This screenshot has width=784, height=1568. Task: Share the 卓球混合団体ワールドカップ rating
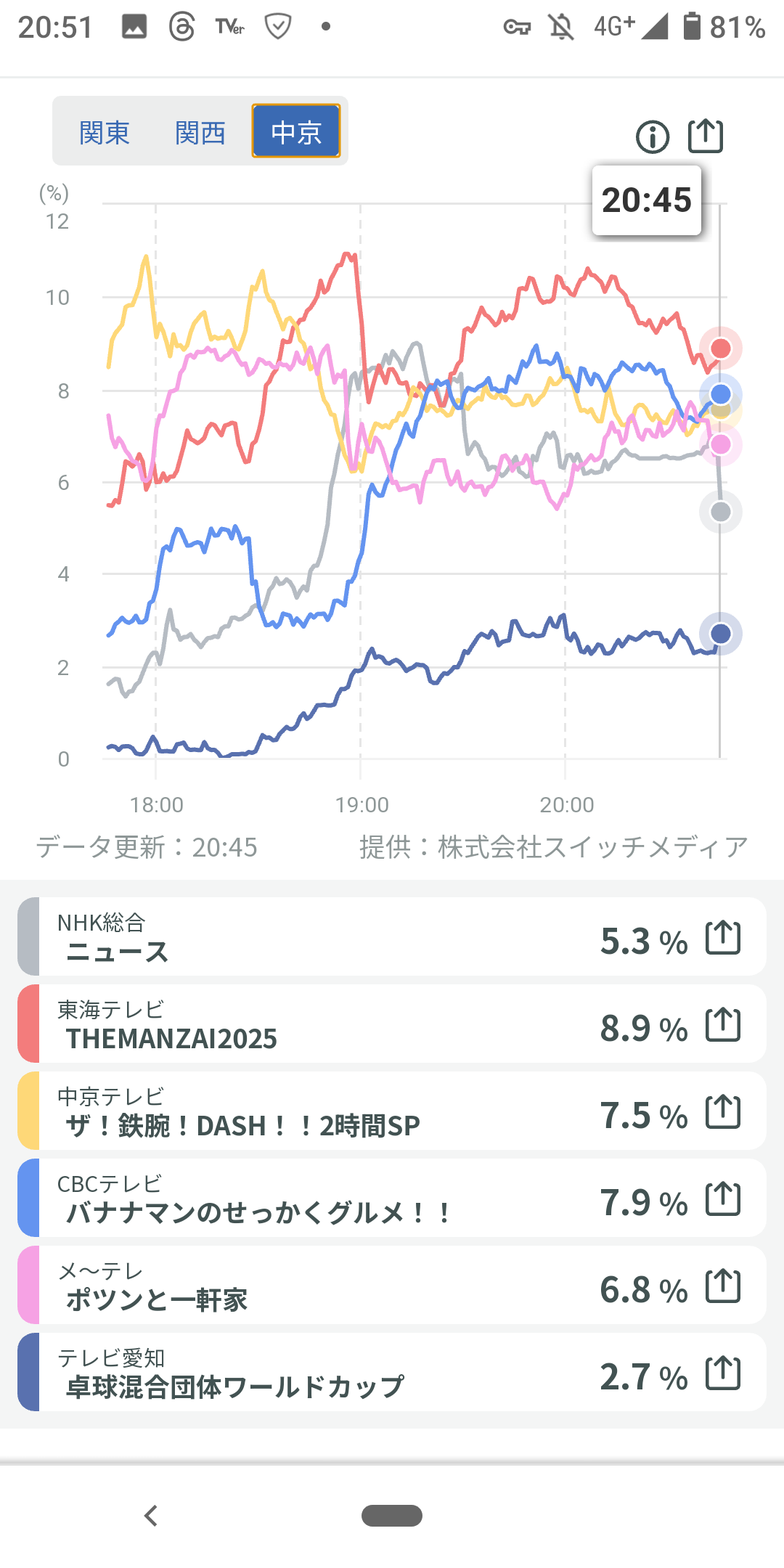pos(723,1373)
